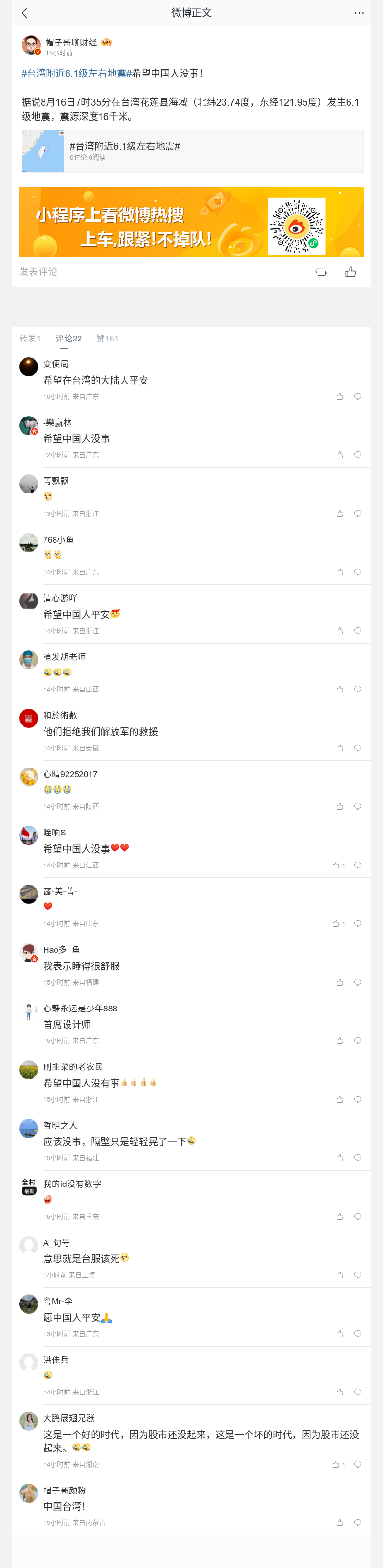View the 赞161 likes tab
The image size is (383, 1568).
tap(107, 339)
